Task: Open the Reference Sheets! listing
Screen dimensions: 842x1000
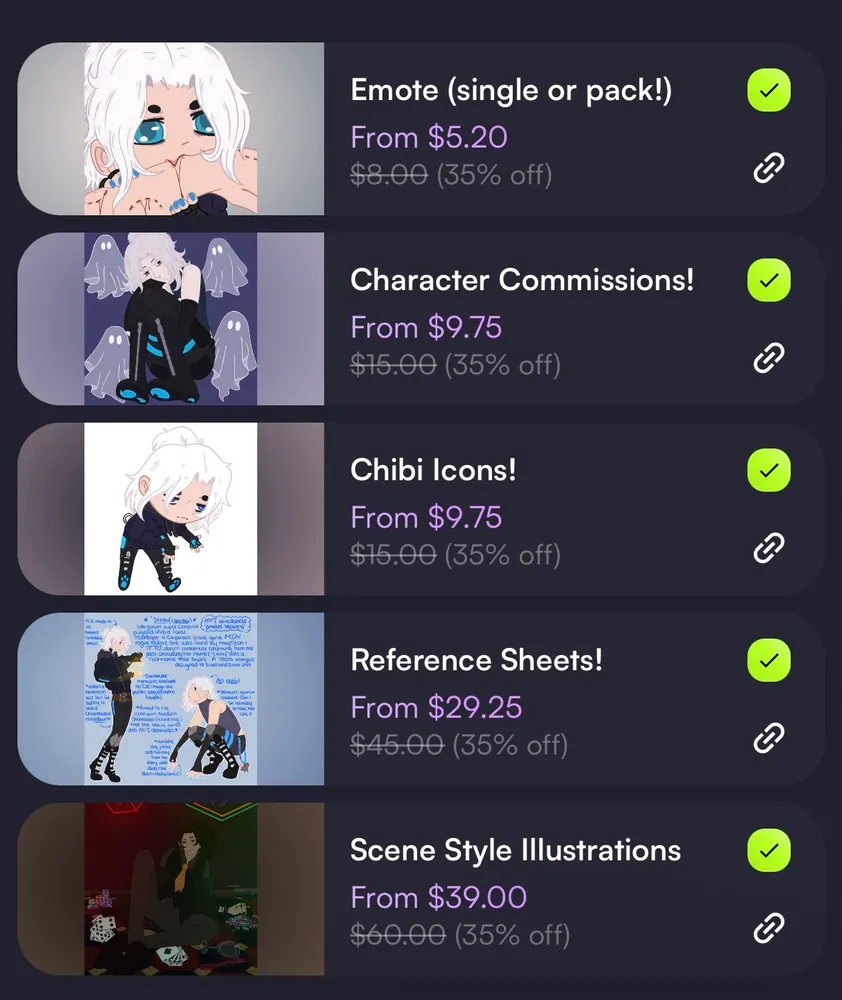Action: click(476, 660)
